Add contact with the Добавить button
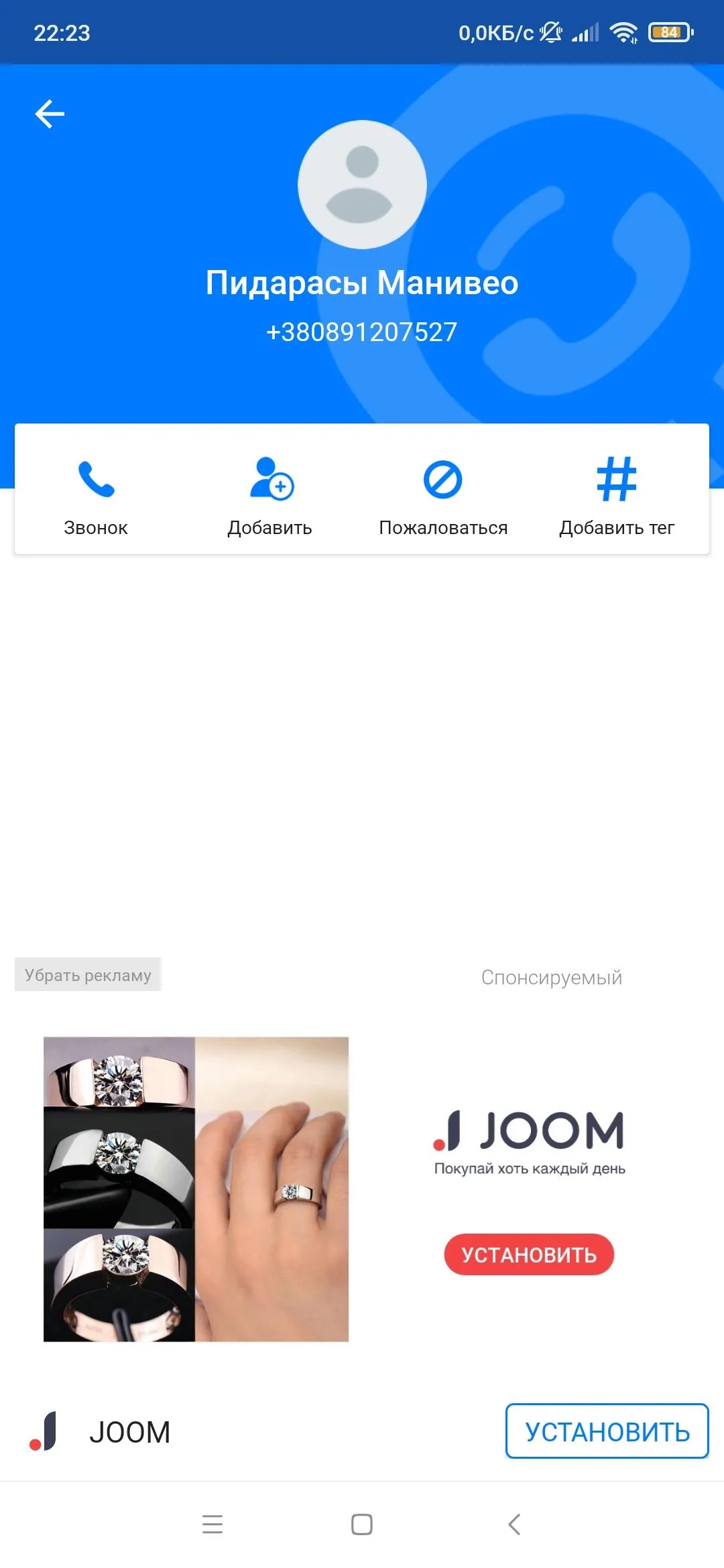The width and height of the screenshot is (724, 1568). point(270,496)
